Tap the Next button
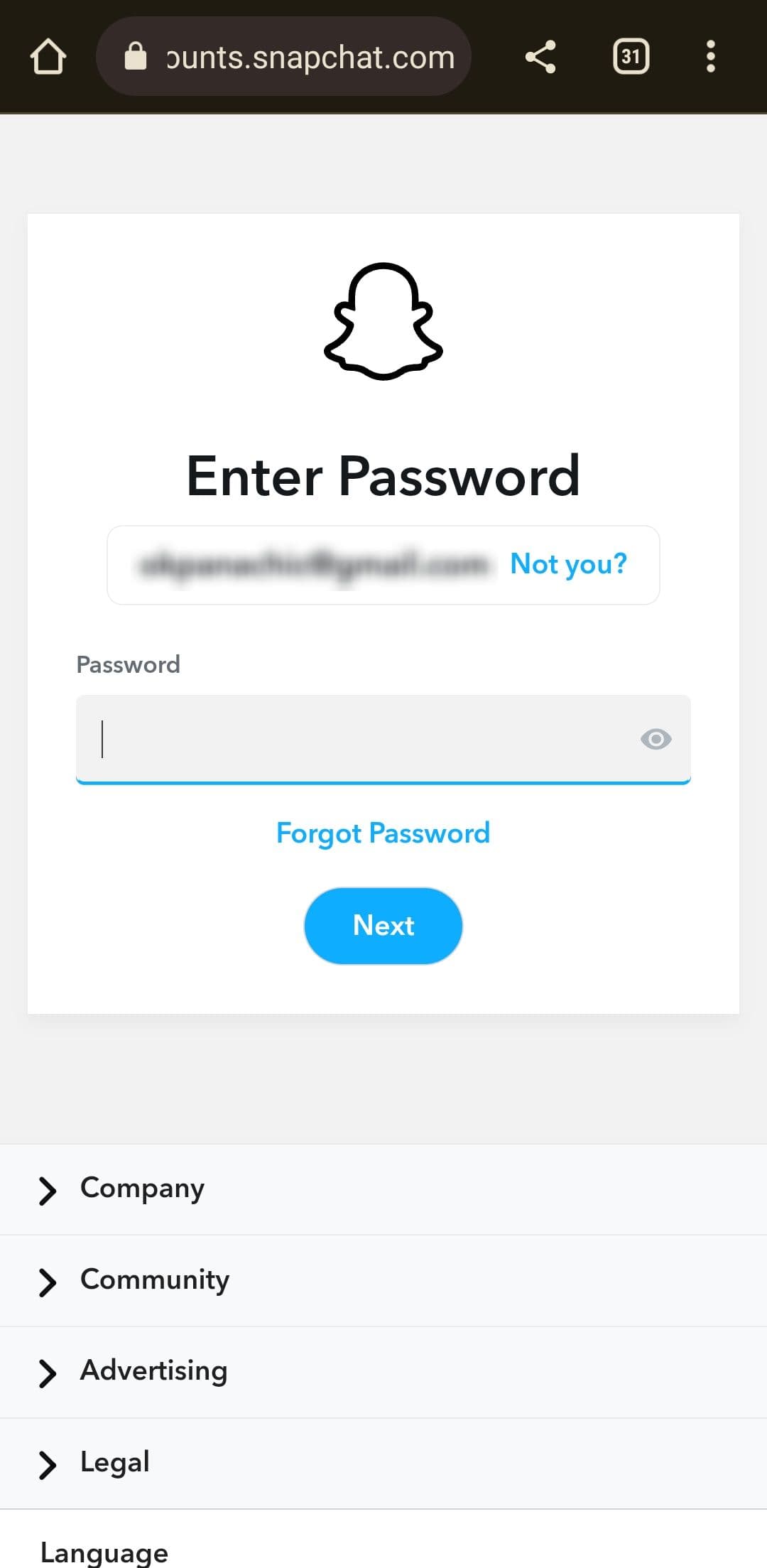The width and height of the screenshot is (767, 1568). (383, 926)
